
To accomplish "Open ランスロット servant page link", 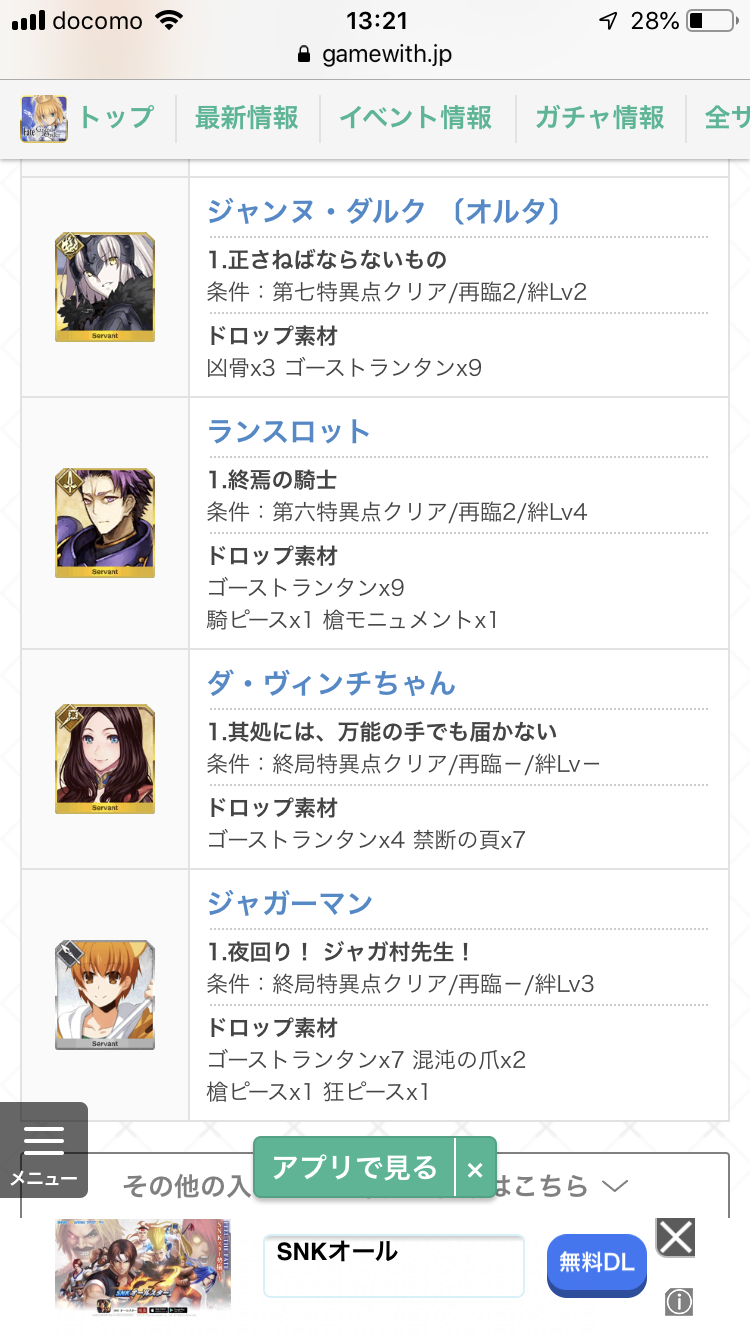I will tap(289, 431).
